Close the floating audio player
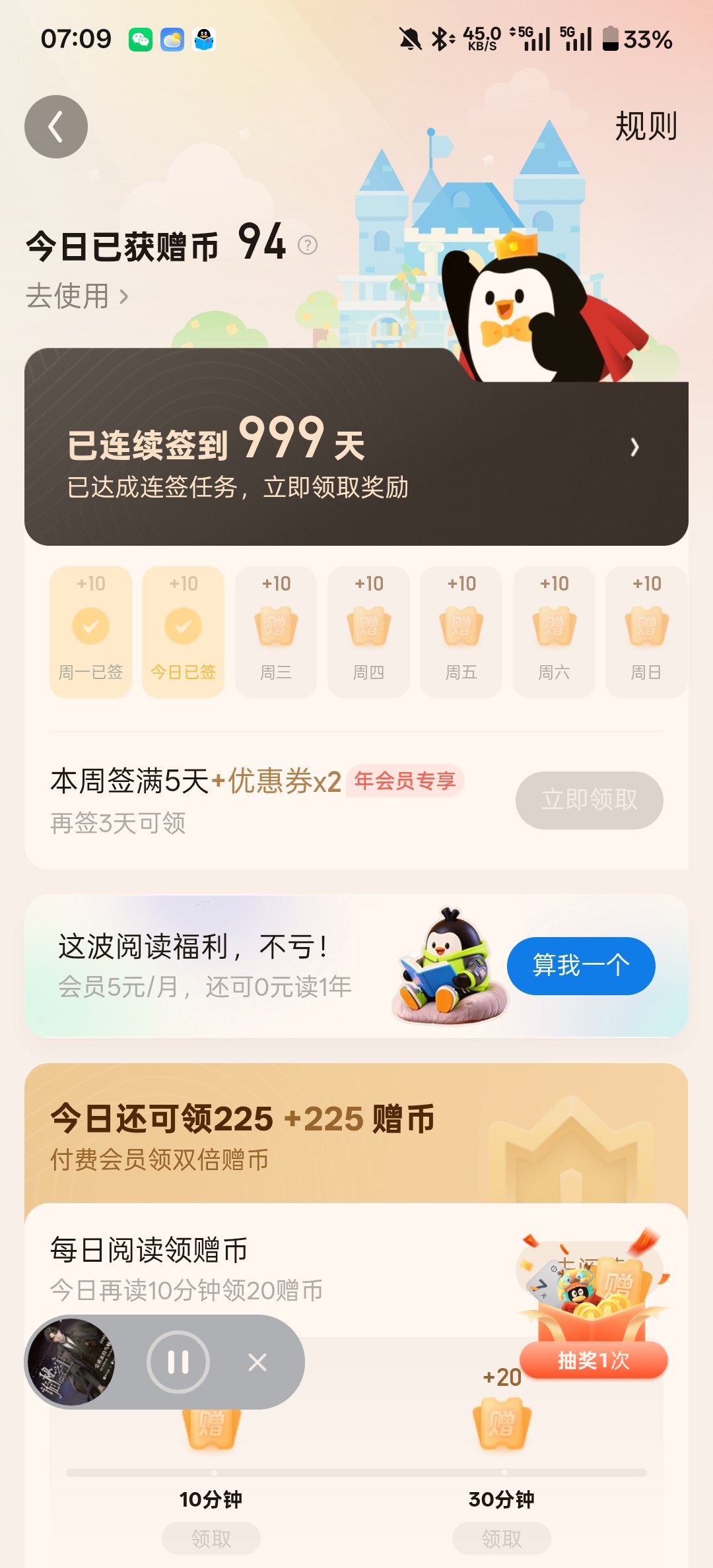 tap(257, 1362)
